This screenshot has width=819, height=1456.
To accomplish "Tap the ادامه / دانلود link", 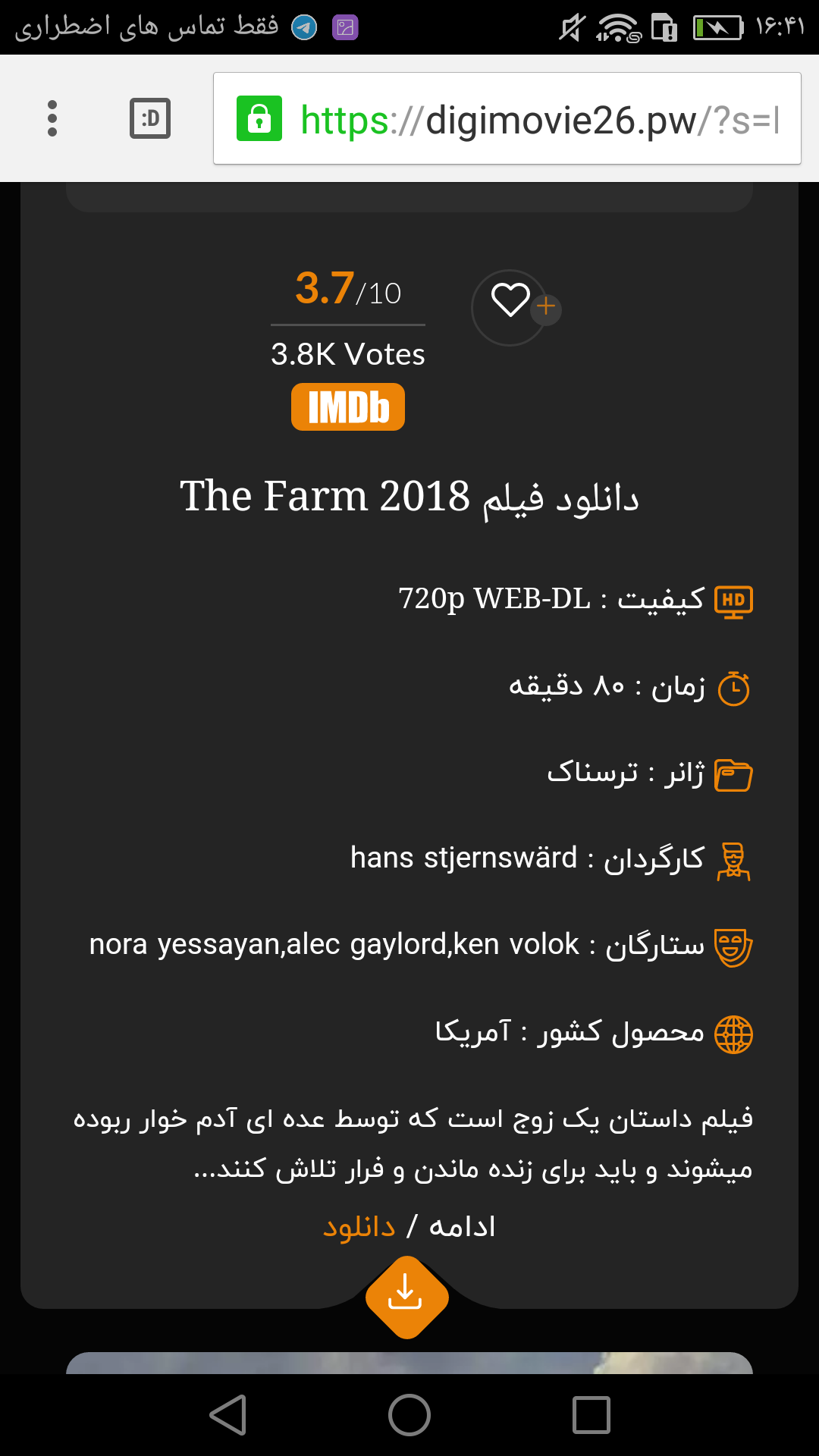I will pos(409,1226).
